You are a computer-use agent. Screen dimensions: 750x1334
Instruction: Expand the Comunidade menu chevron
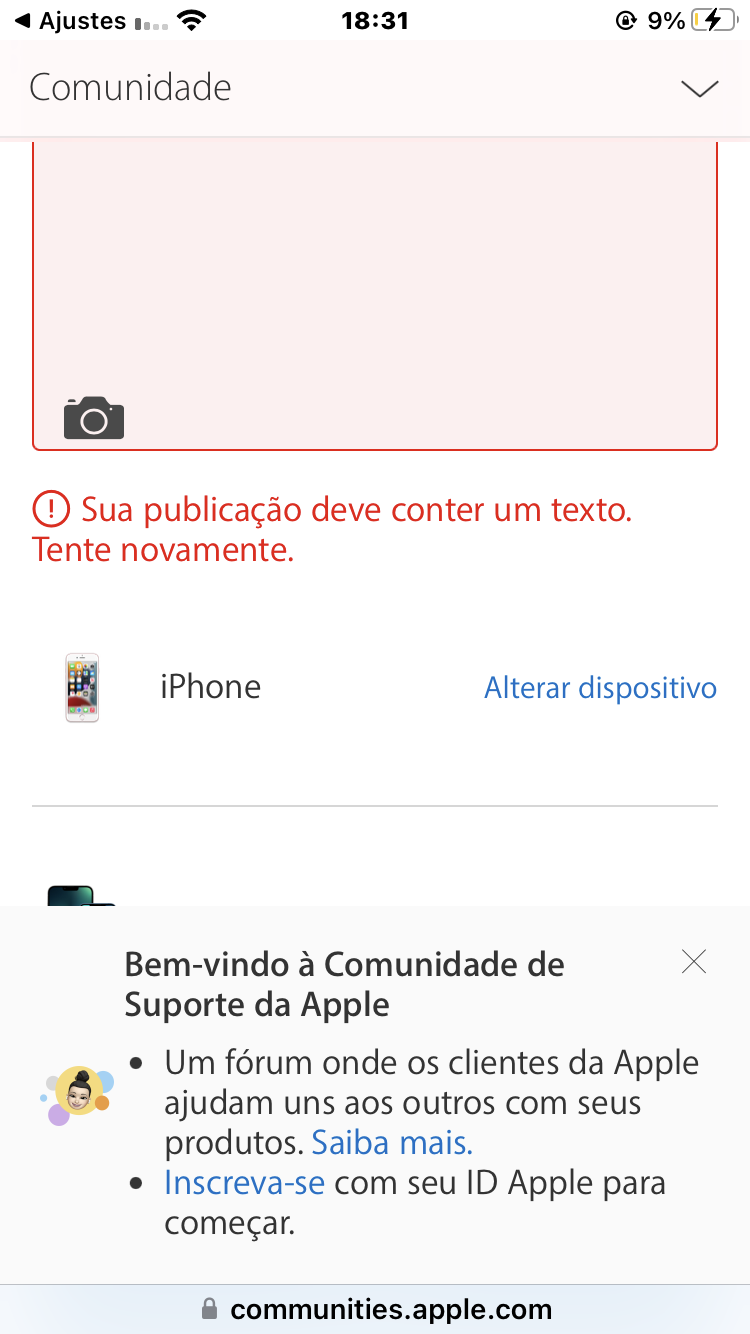[x=699, y=89]
